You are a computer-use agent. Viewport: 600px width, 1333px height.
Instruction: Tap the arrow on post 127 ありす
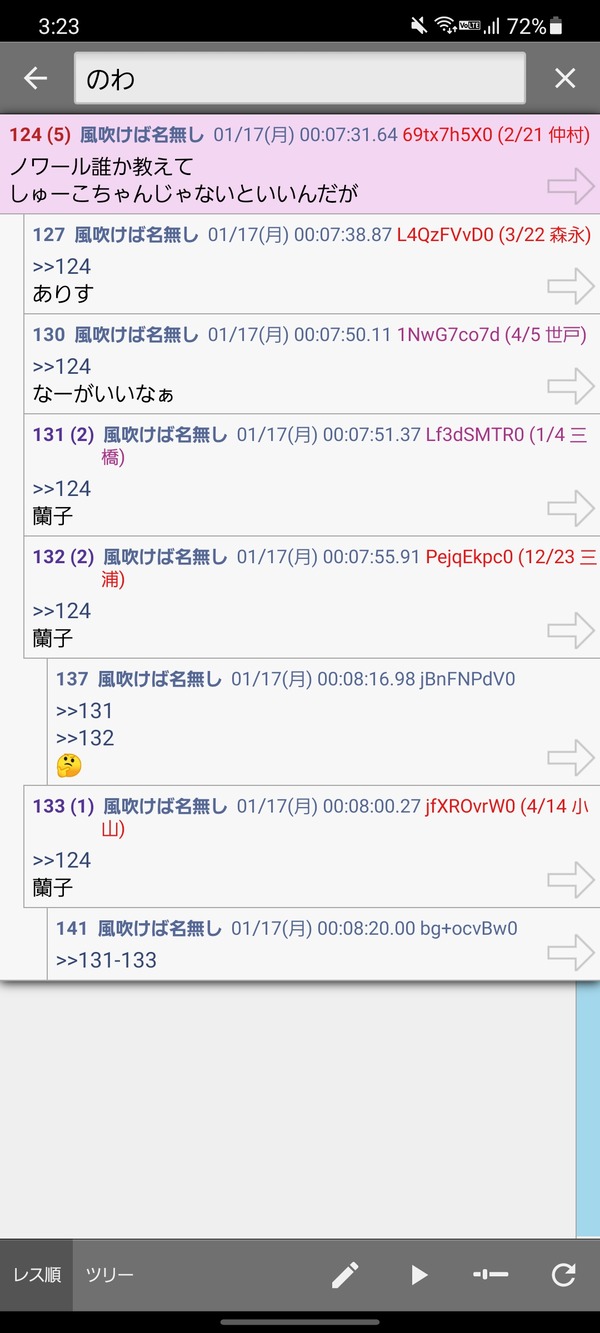571,287
